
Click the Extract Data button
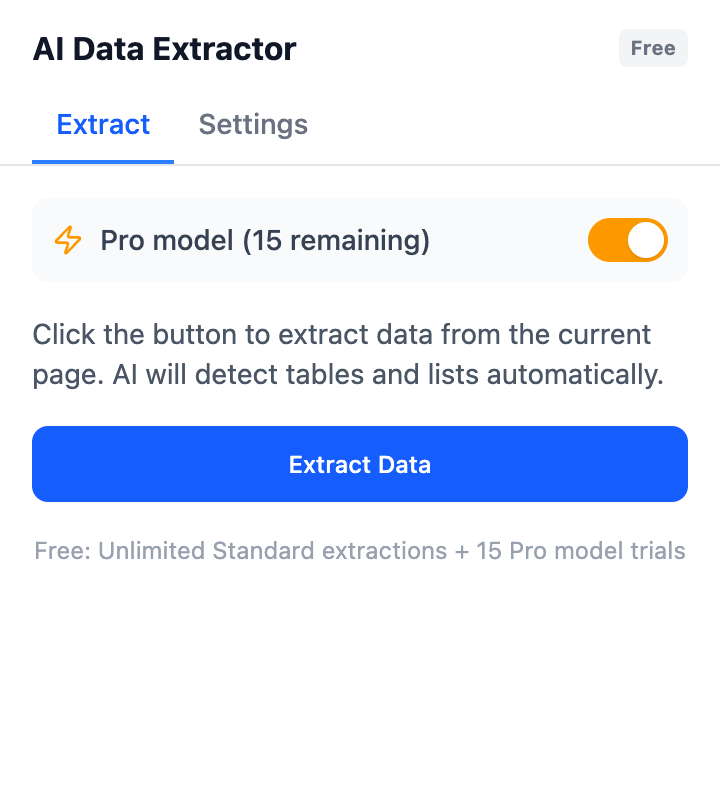360,464
